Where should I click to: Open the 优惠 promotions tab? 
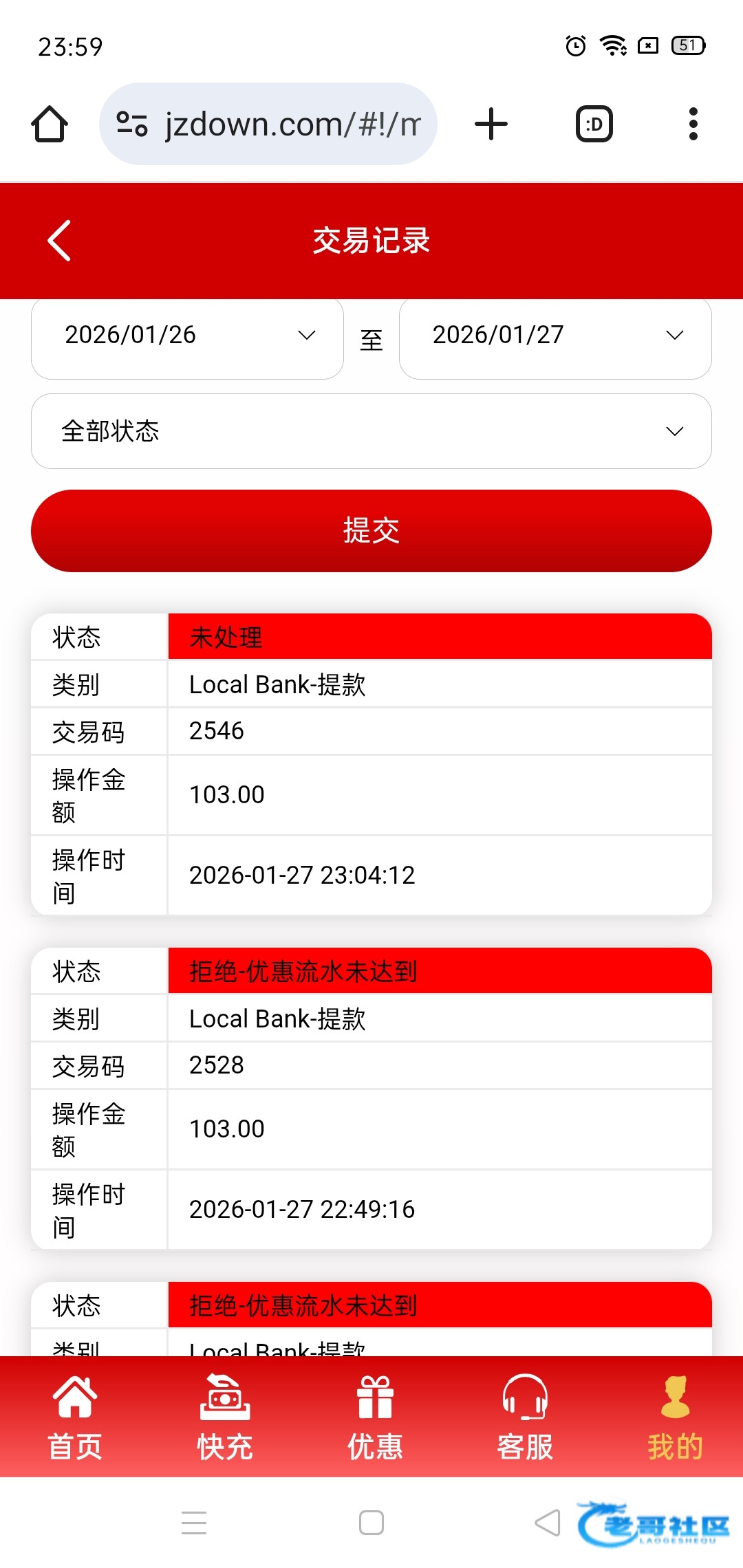pyautogui.click(x=374, y=1418)
